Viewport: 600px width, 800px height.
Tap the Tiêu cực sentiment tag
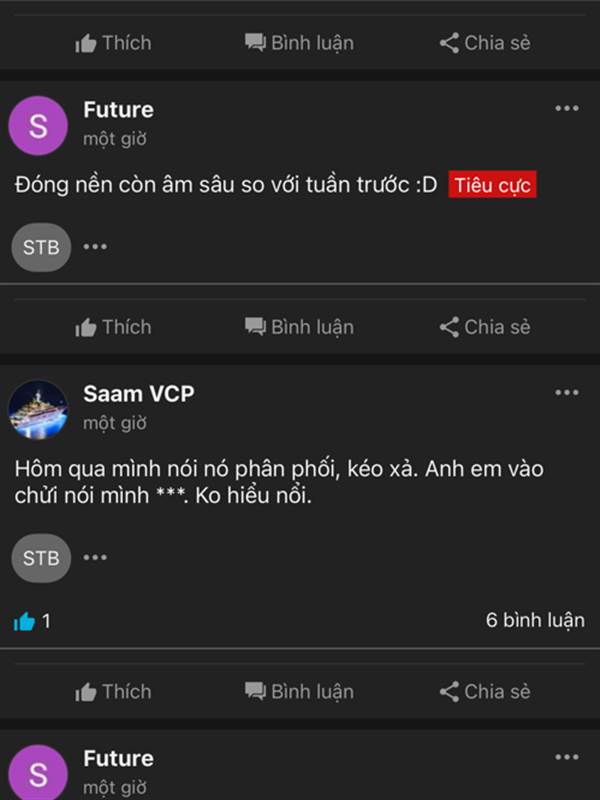tap(492, 184)
